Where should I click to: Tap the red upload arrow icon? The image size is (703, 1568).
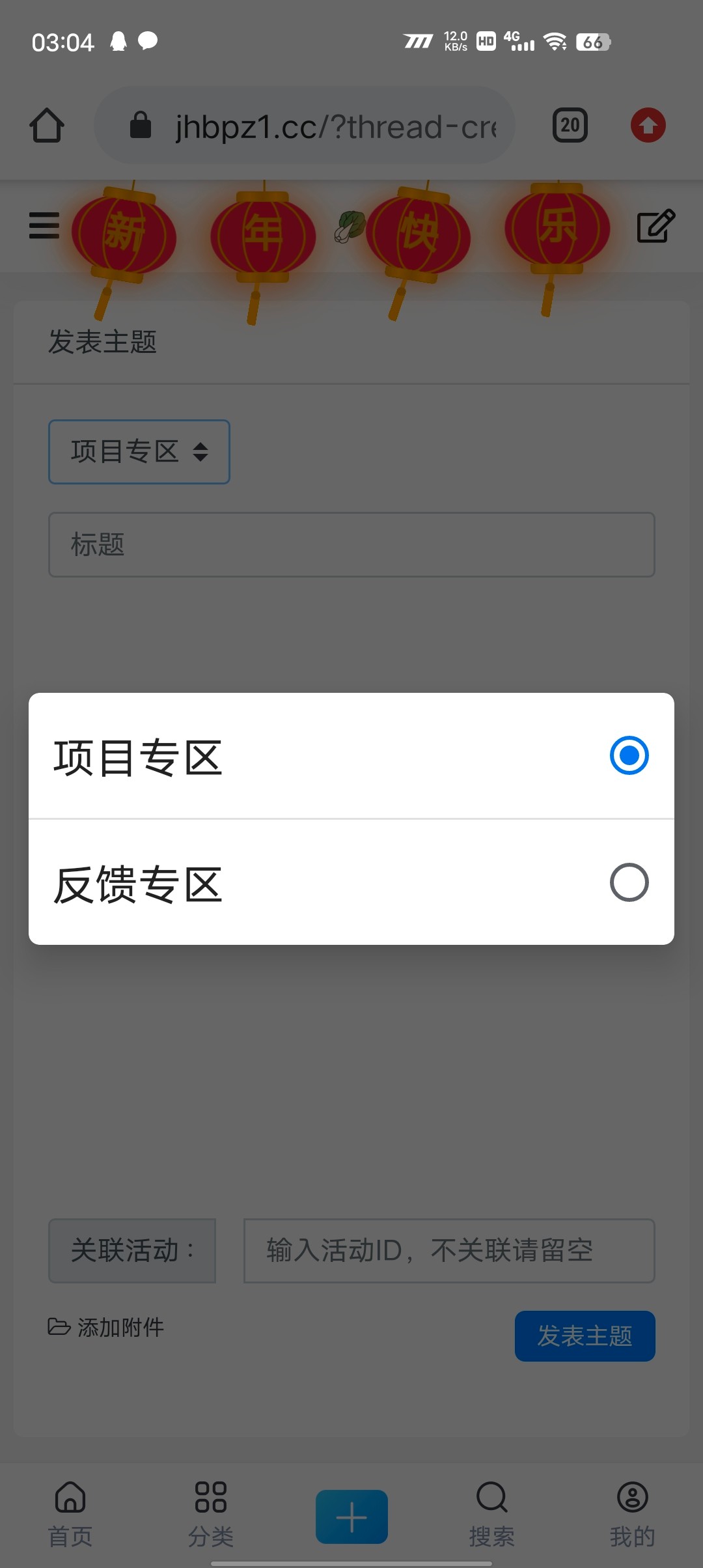click(x=648, y=125)
